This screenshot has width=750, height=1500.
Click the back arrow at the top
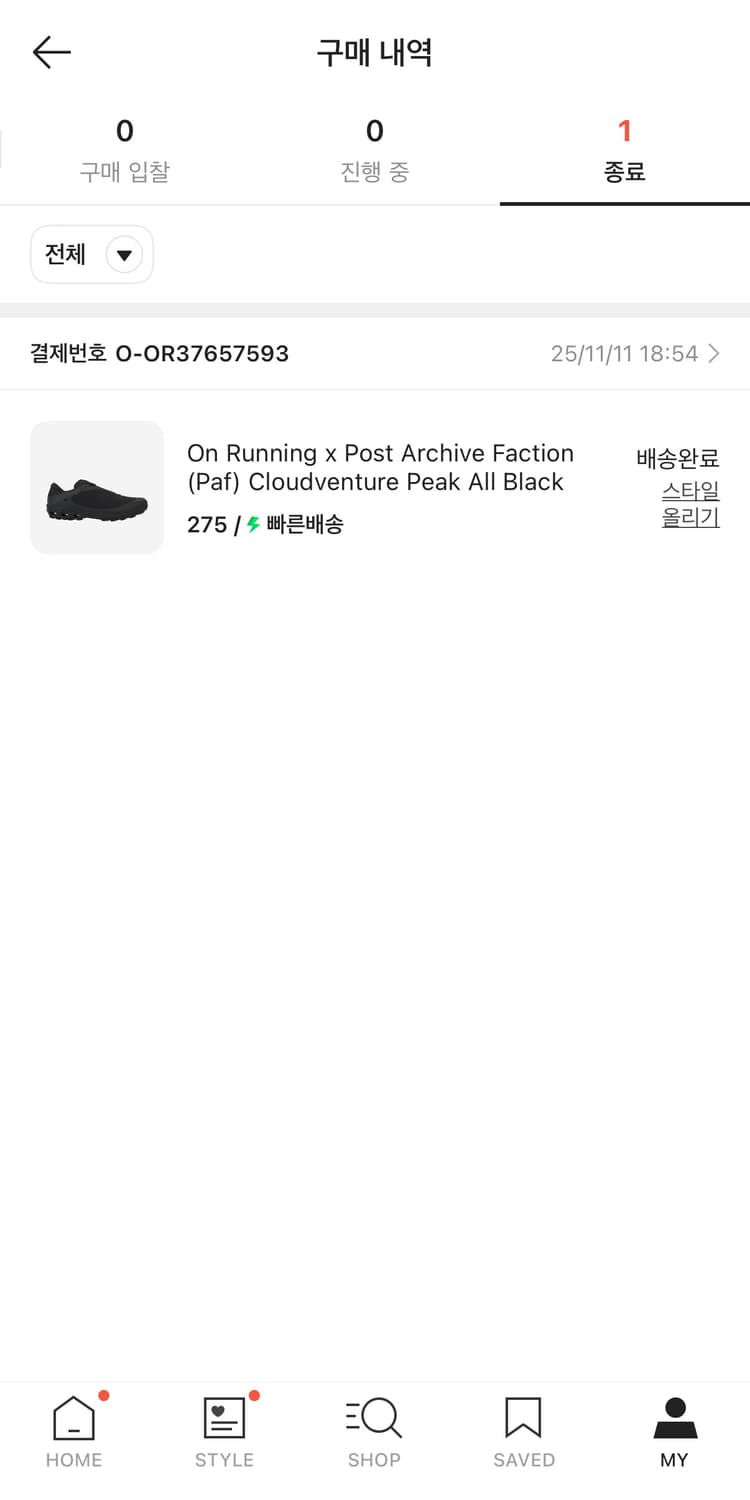(x=51, y=52)
